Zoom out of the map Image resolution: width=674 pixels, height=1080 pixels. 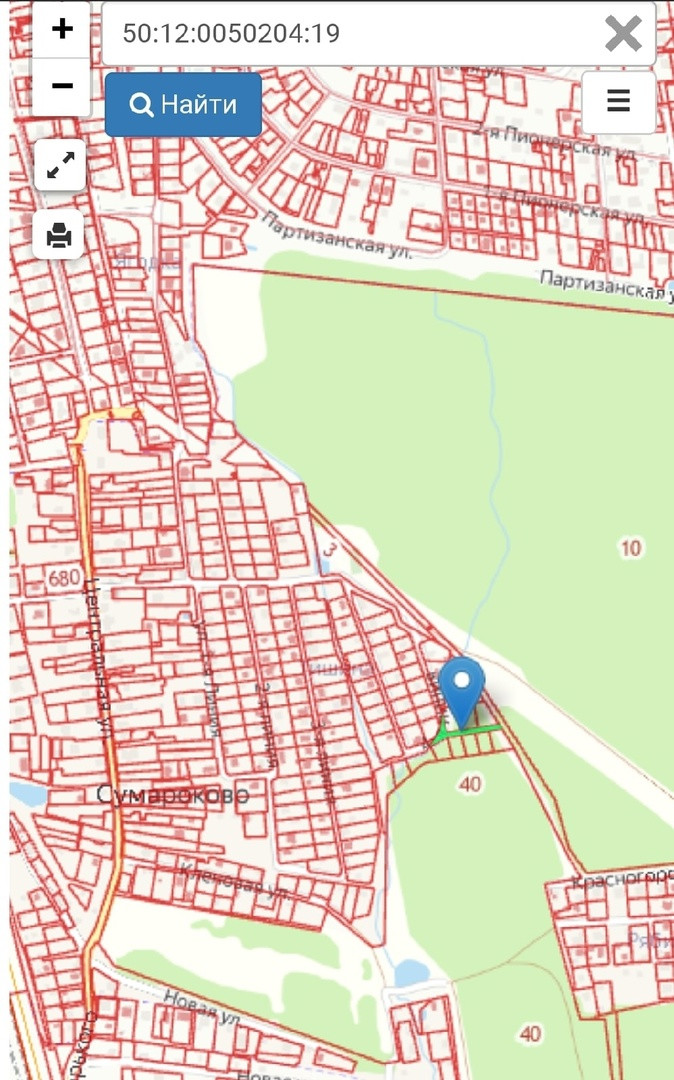62,86
